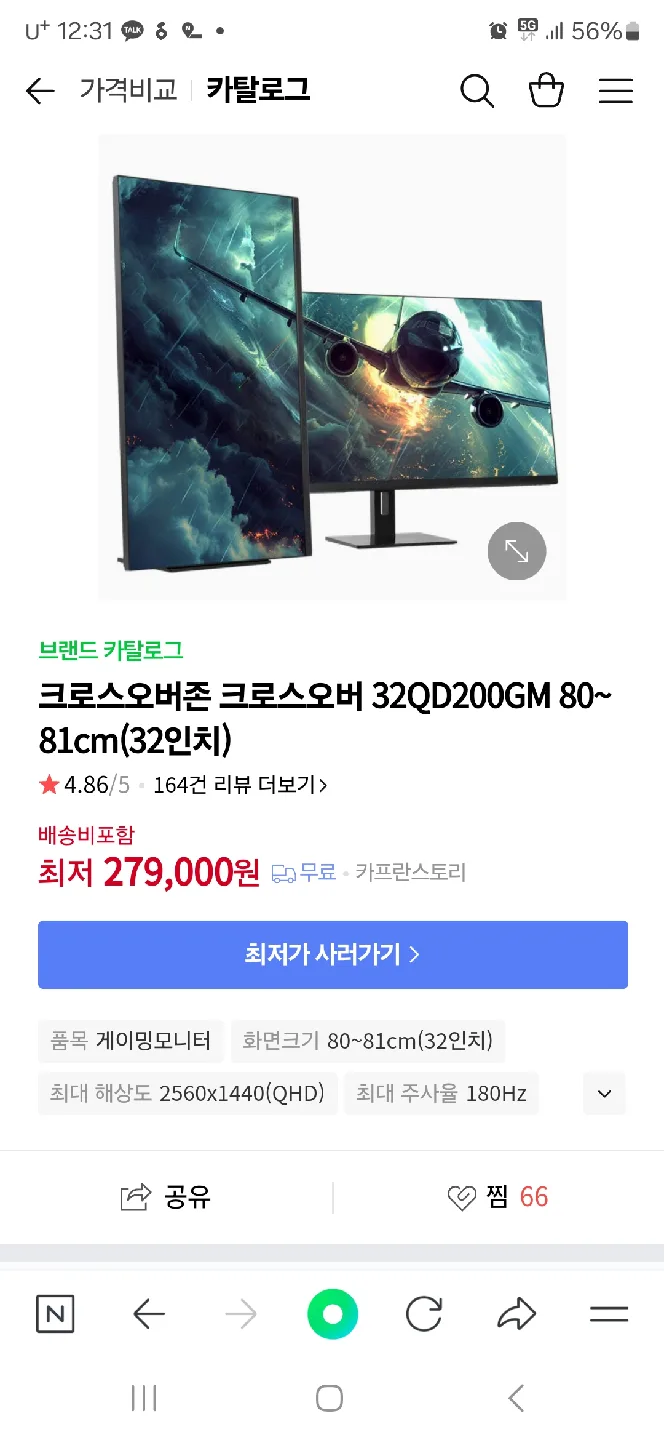Image resolution: width=664 pixels, height=1440 pixels.
Task: Open the hamburger menu at top
Action: (x=616, y=91)
